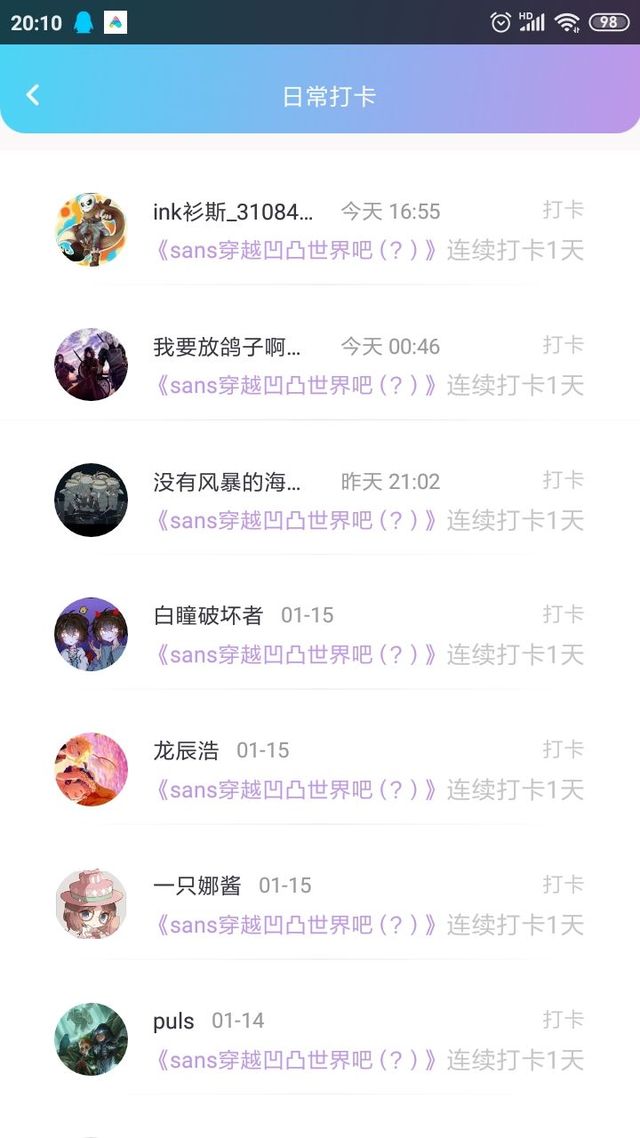The height and width of the screenshot is (1138, 640).
Task: Open 龙辰浩's check-in entry
Action: point(320,769)
